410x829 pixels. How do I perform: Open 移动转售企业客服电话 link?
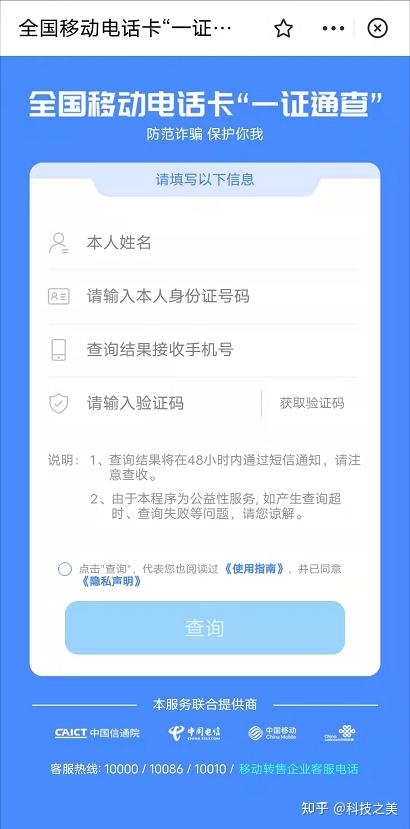pos(298,769)
